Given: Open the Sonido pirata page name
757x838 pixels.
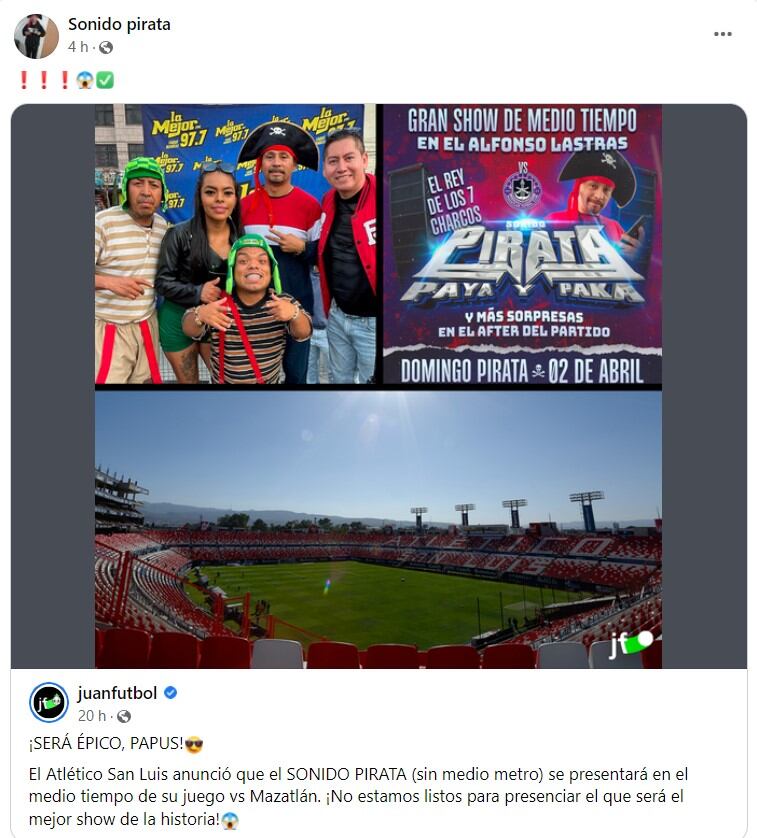Looking at the screenshot, I should 119,24.
